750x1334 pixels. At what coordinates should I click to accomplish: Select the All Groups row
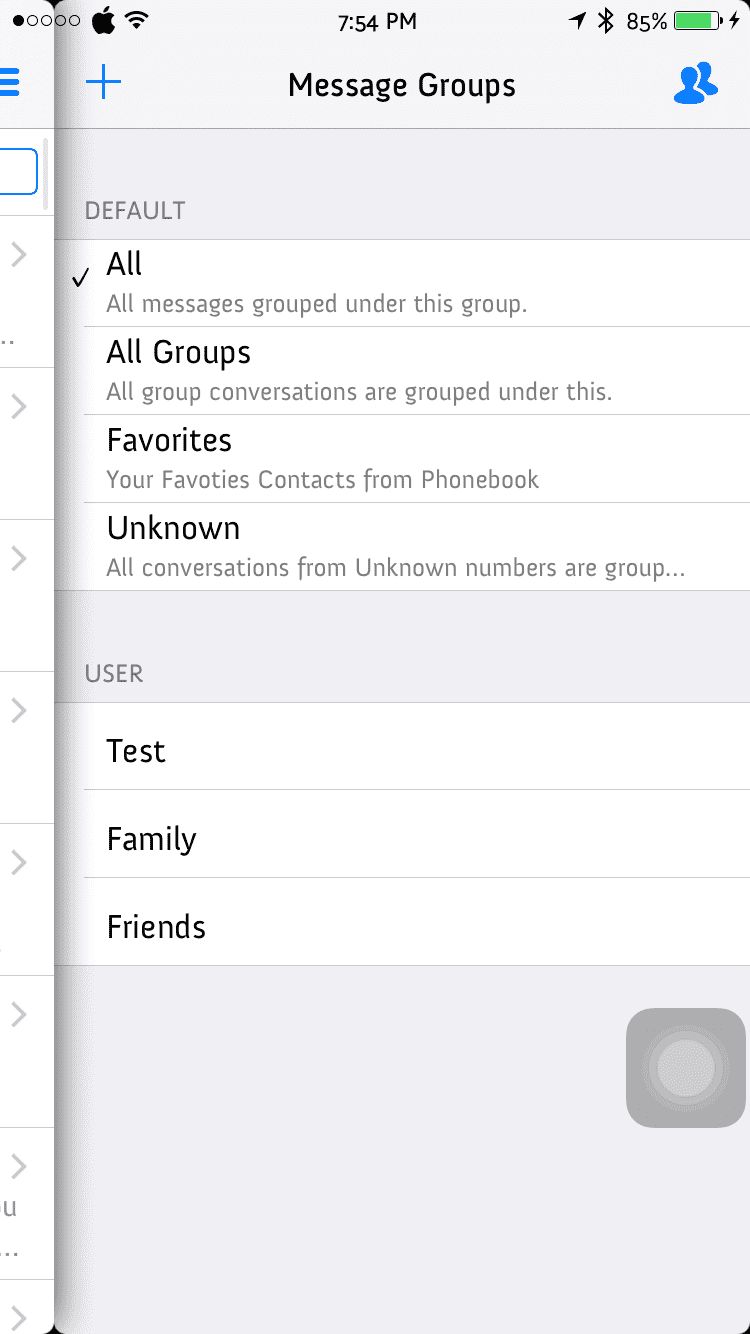(x=402, y=371)
